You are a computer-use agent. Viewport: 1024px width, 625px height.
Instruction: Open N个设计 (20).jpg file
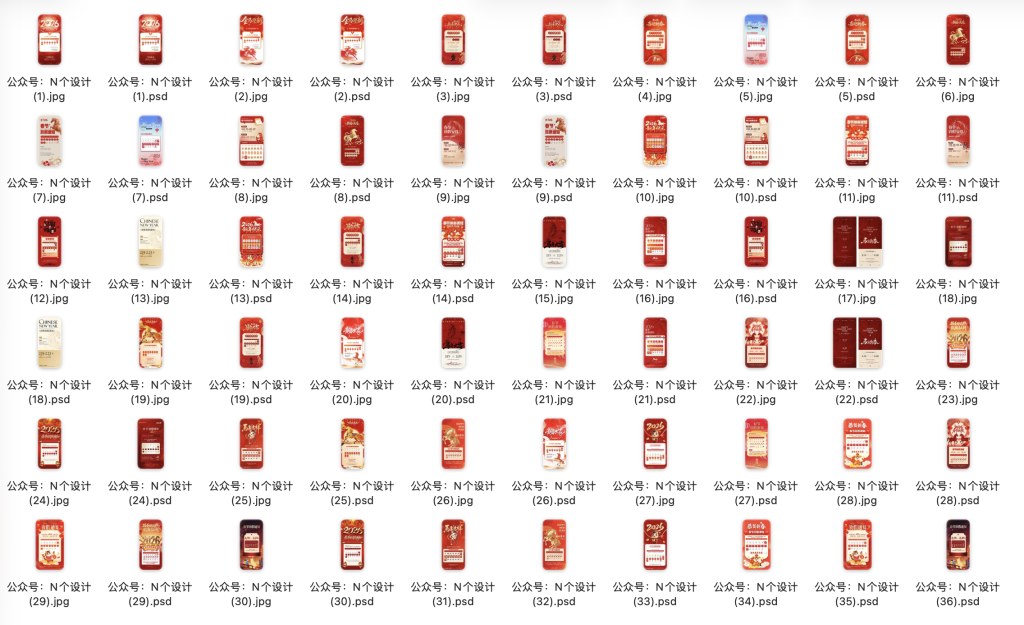point(352,343)
